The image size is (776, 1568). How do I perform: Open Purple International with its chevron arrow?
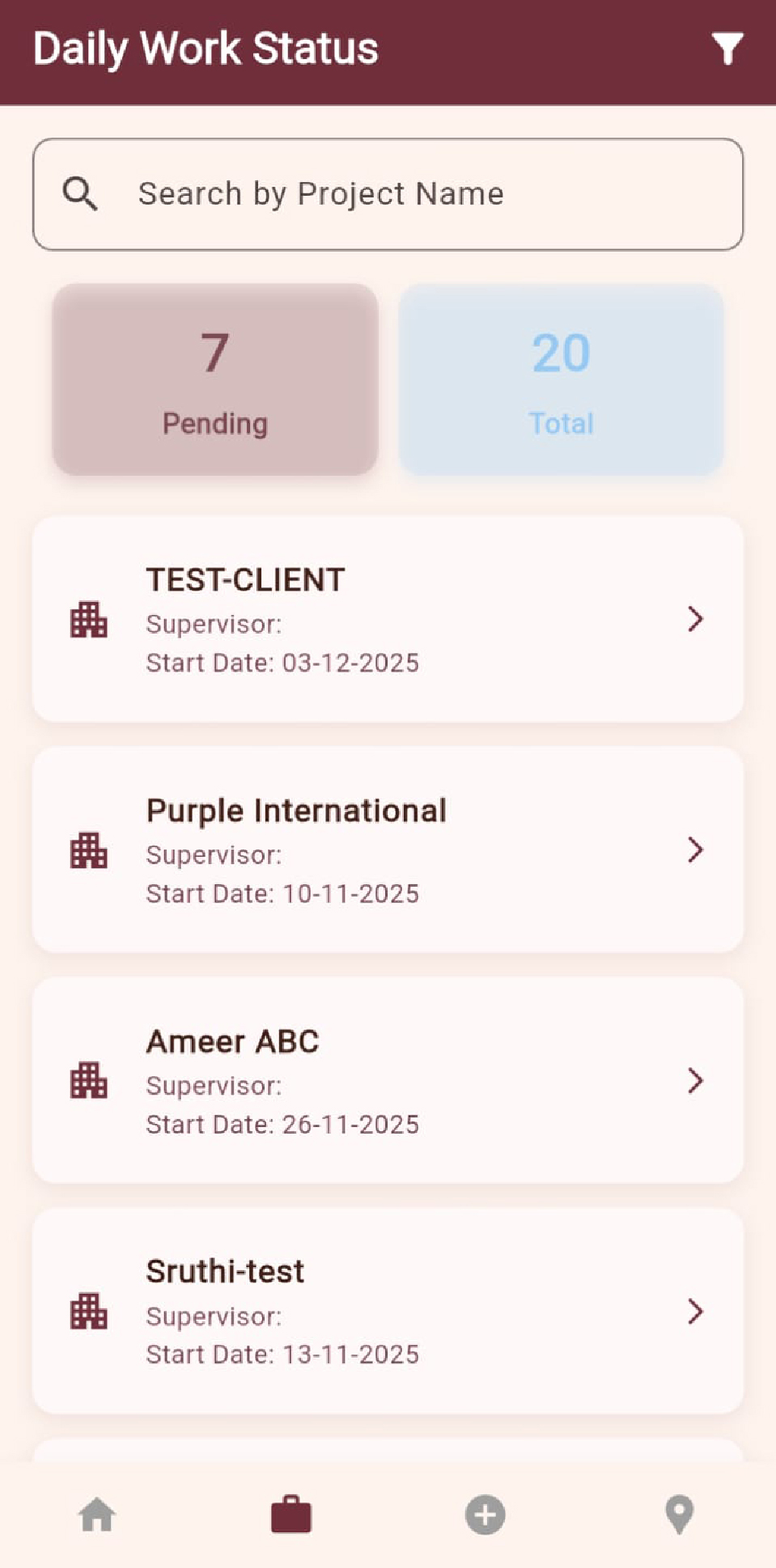(696, 850)
